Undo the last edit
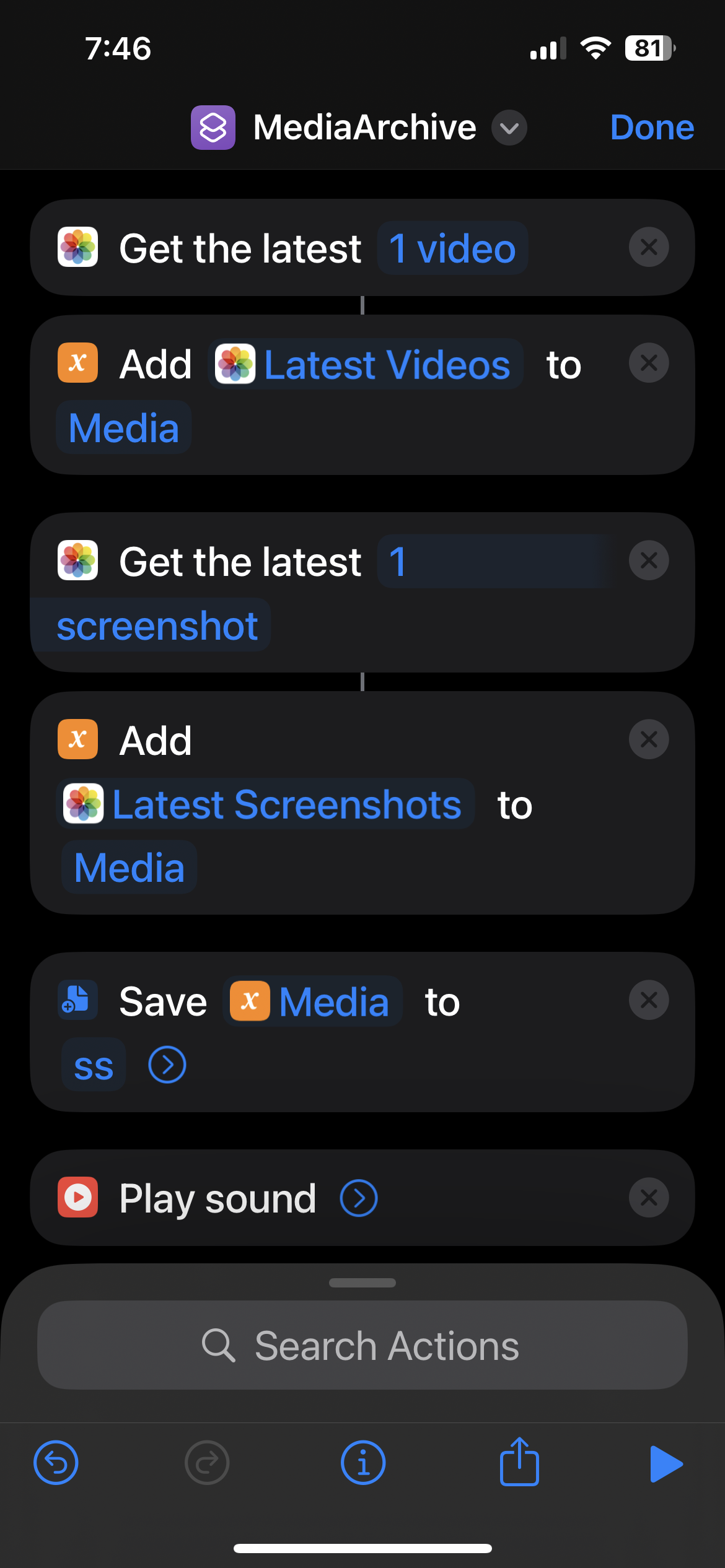 [56, 1463]
